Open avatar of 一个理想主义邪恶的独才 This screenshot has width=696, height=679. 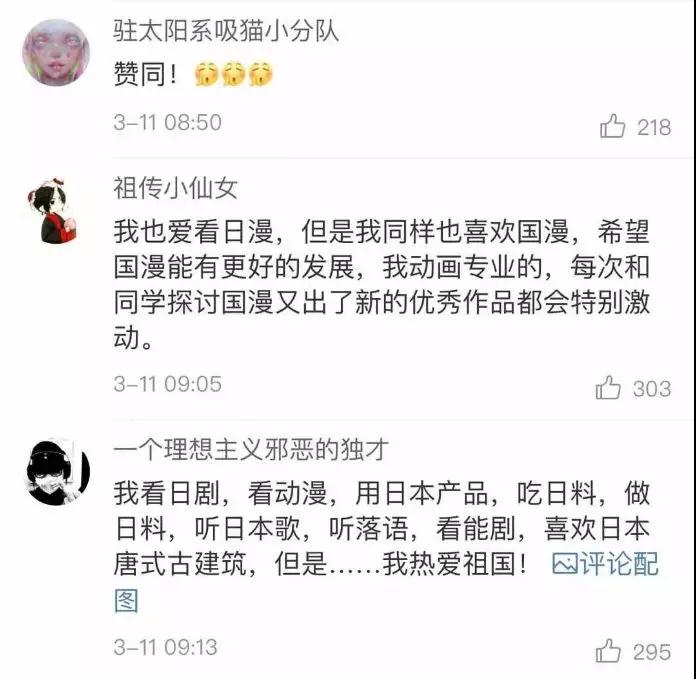58,472
